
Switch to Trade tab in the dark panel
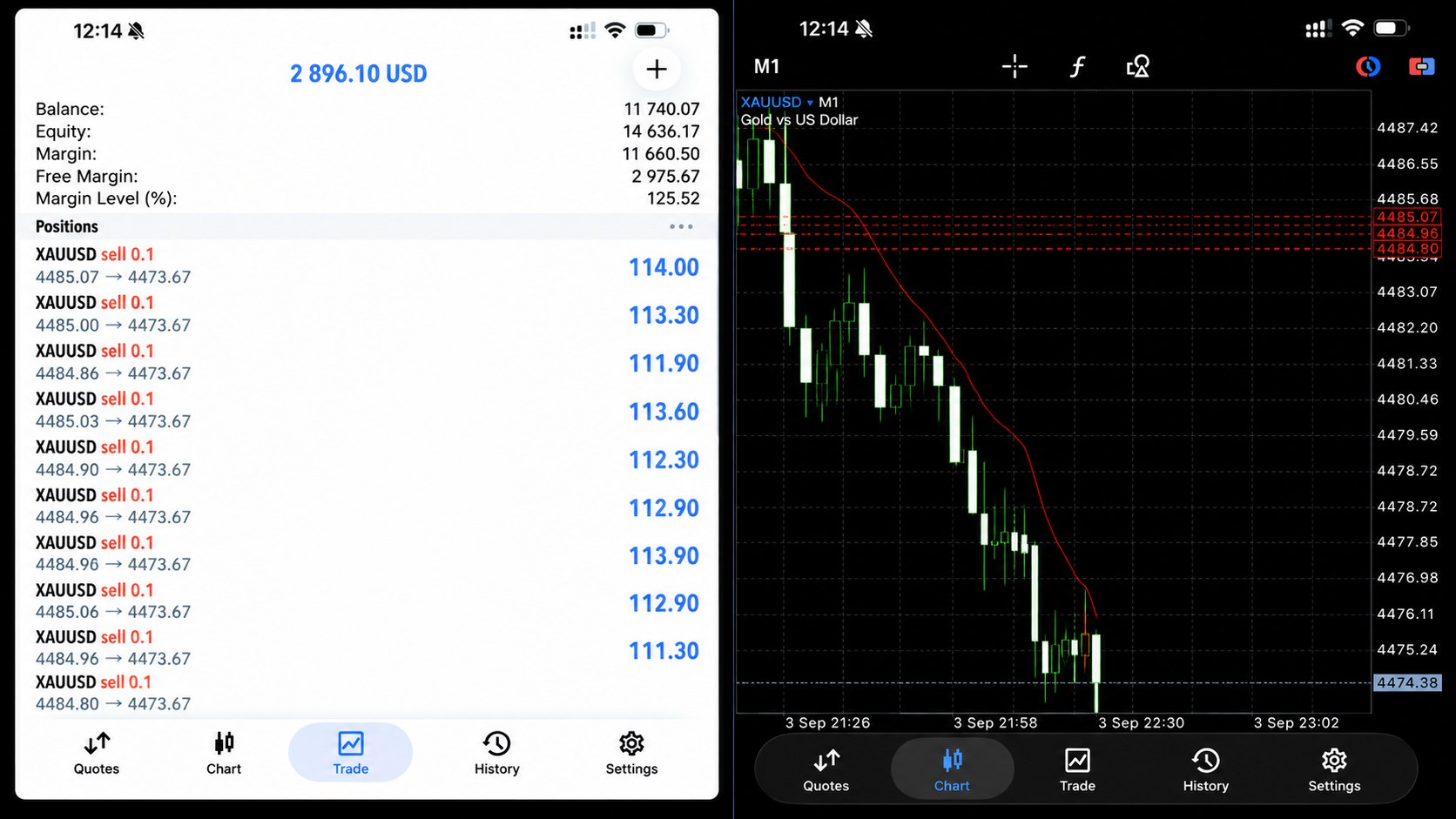click(x=1077, y=770)
